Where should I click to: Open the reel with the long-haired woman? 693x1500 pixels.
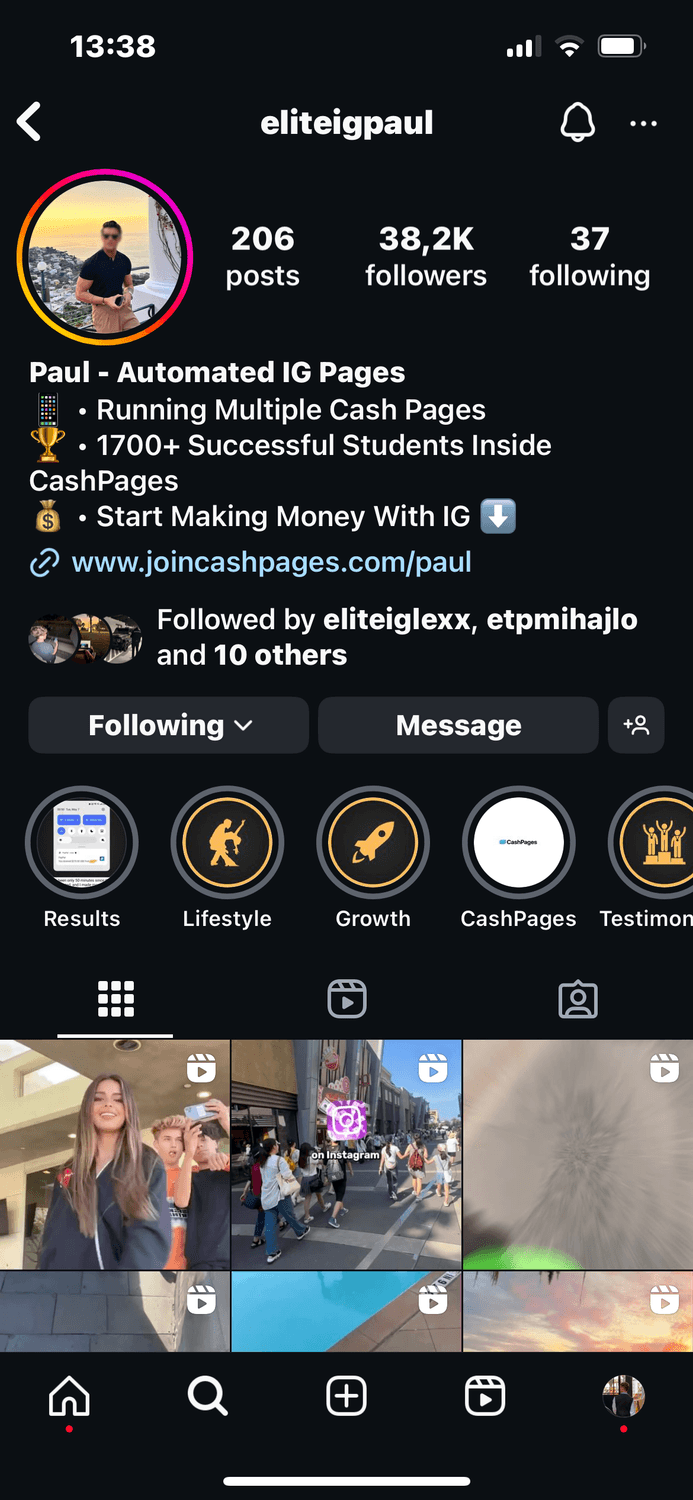115,1155
